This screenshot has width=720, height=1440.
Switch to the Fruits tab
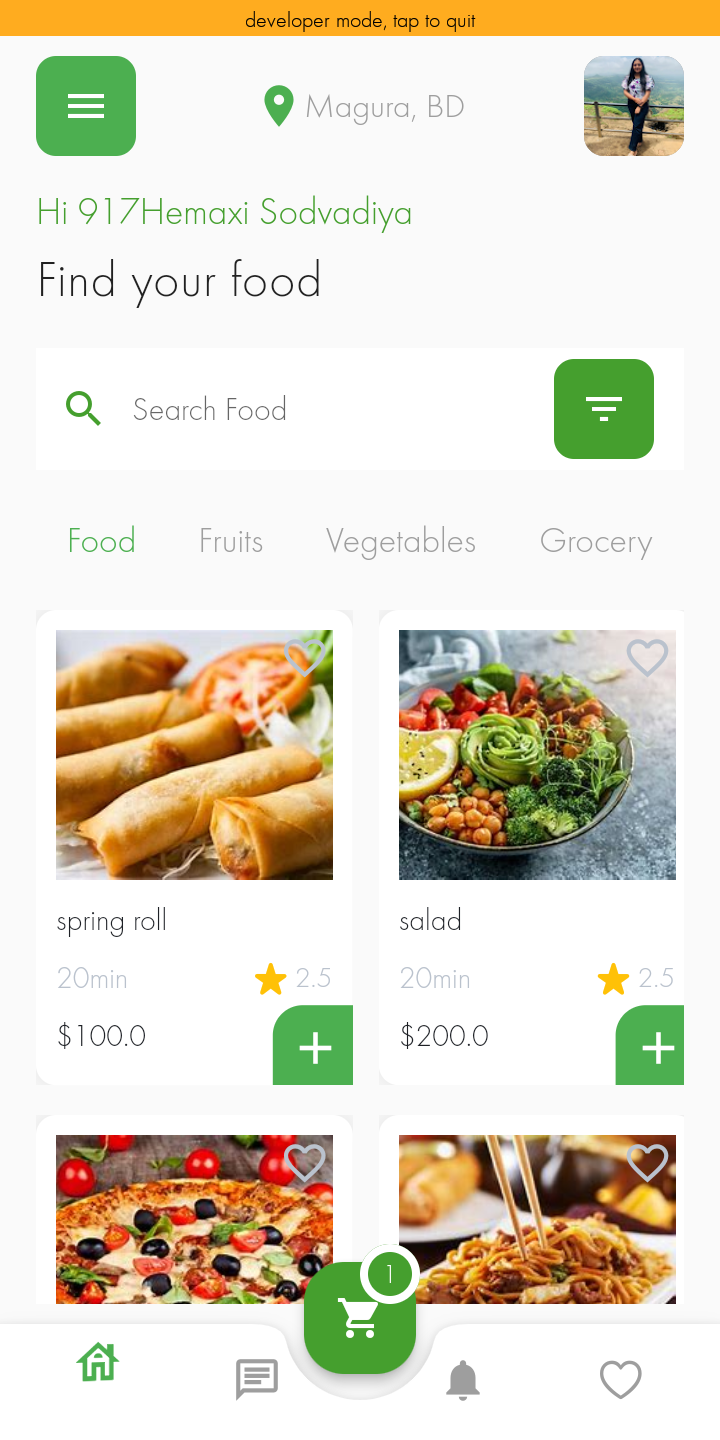[230, 540]
